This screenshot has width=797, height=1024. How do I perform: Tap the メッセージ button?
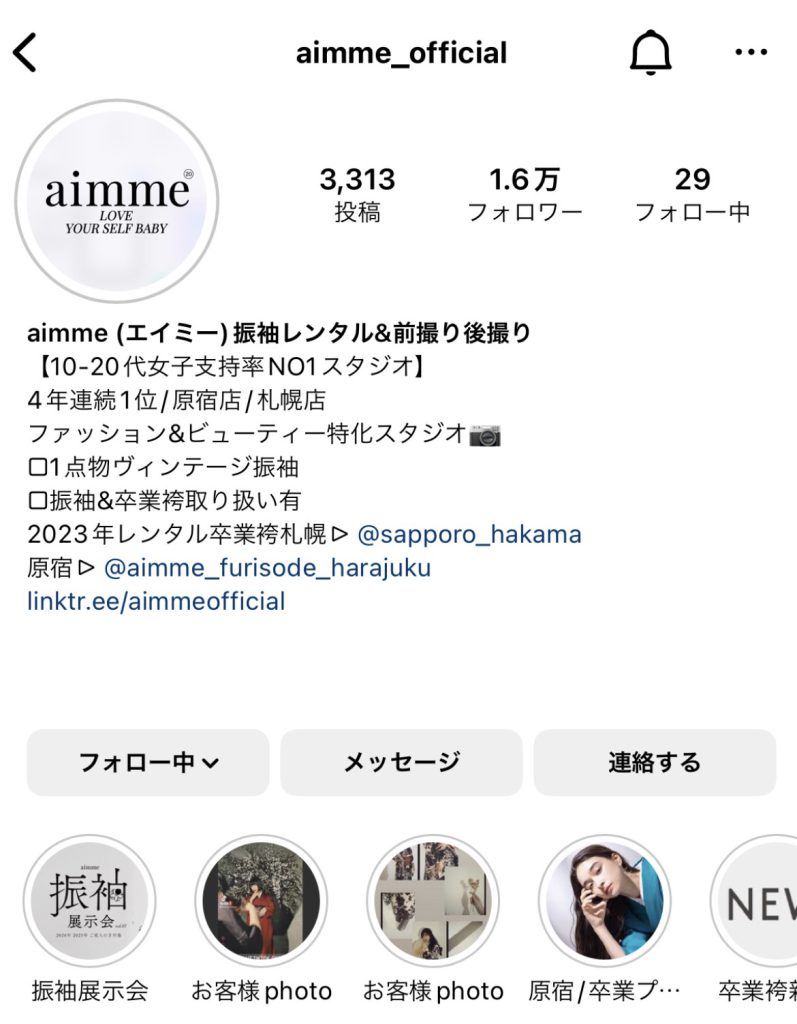(401, 762)
